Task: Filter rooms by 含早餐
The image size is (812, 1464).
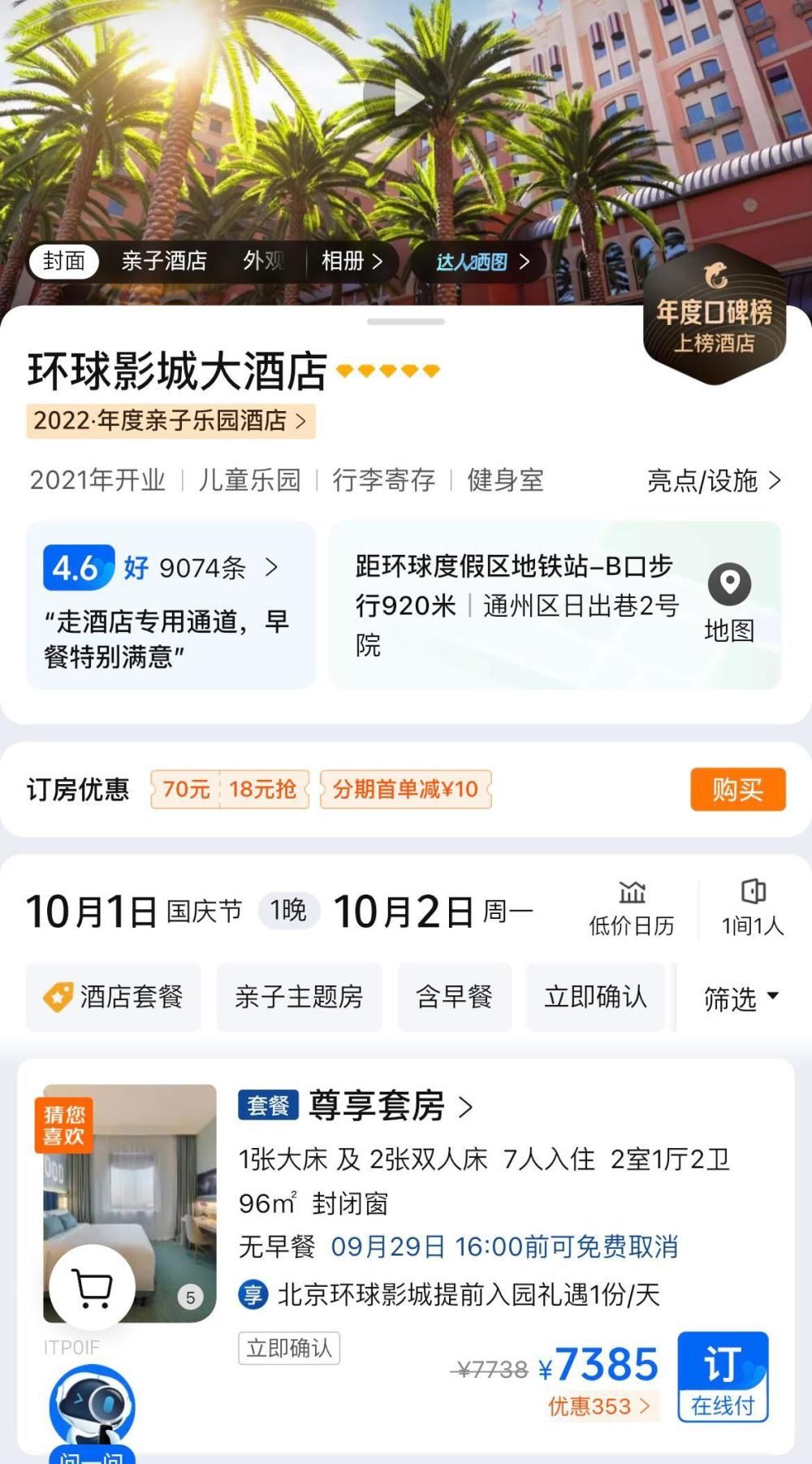Action: 454,997
